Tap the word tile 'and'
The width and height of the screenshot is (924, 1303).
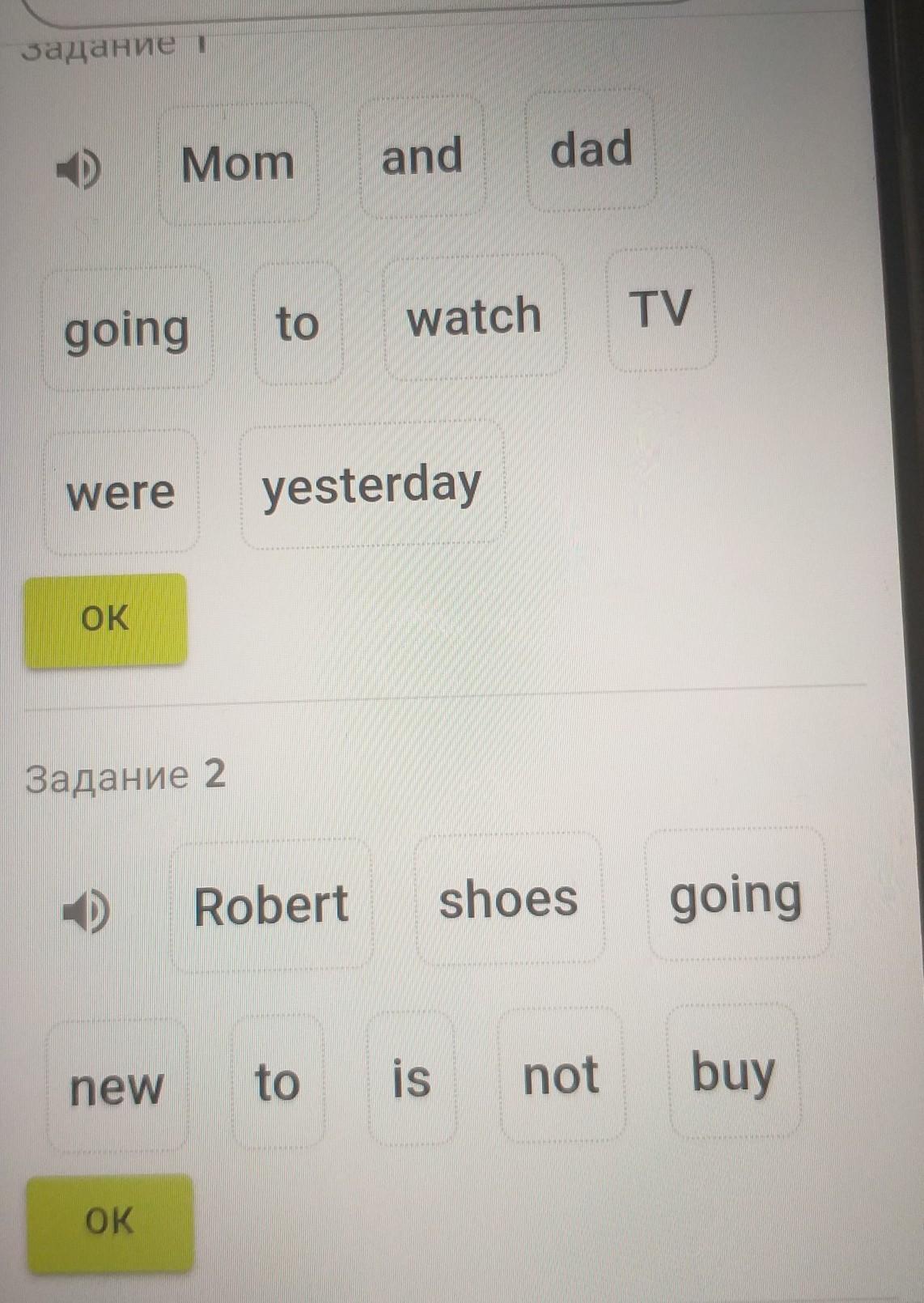[x=422, y=156]
